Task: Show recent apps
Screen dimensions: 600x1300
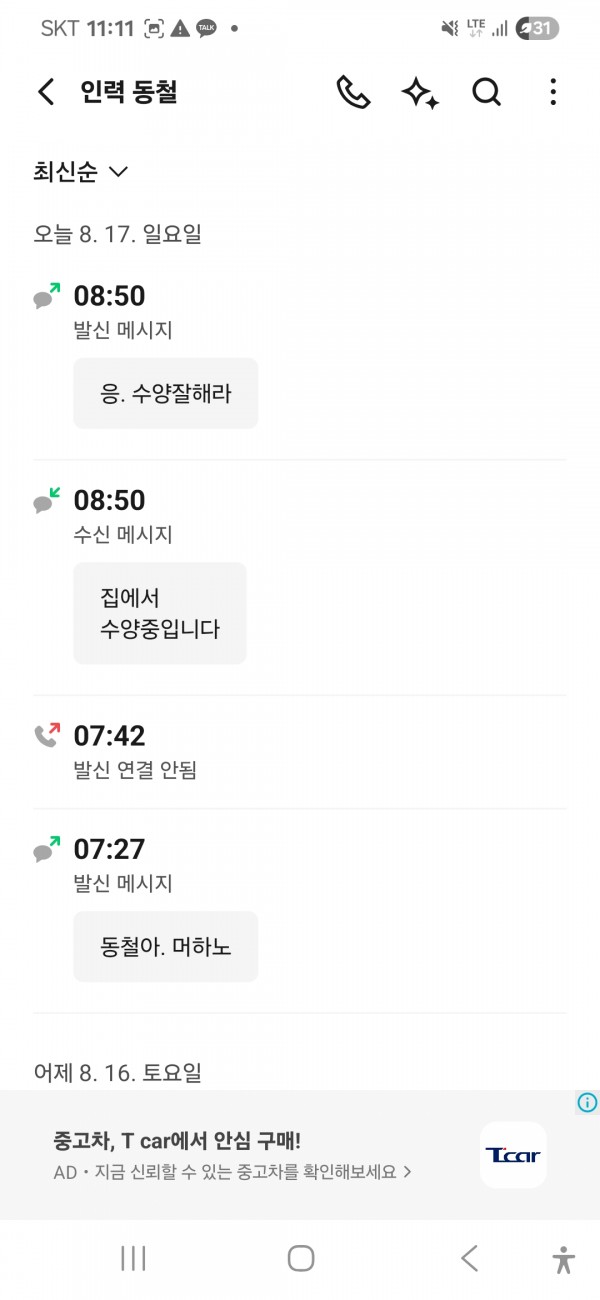Action: click(x=133, y=1258)
